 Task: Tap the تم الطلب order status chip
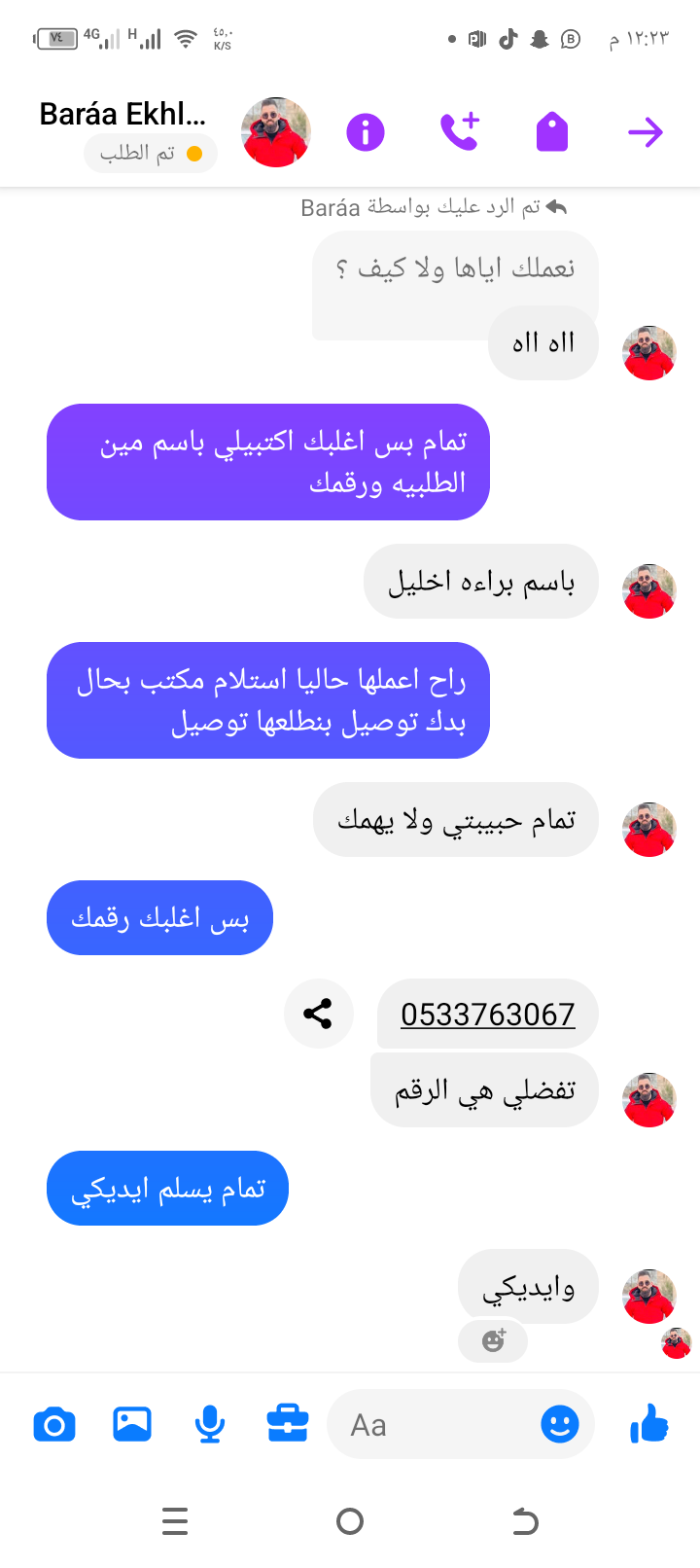(151, 154)
